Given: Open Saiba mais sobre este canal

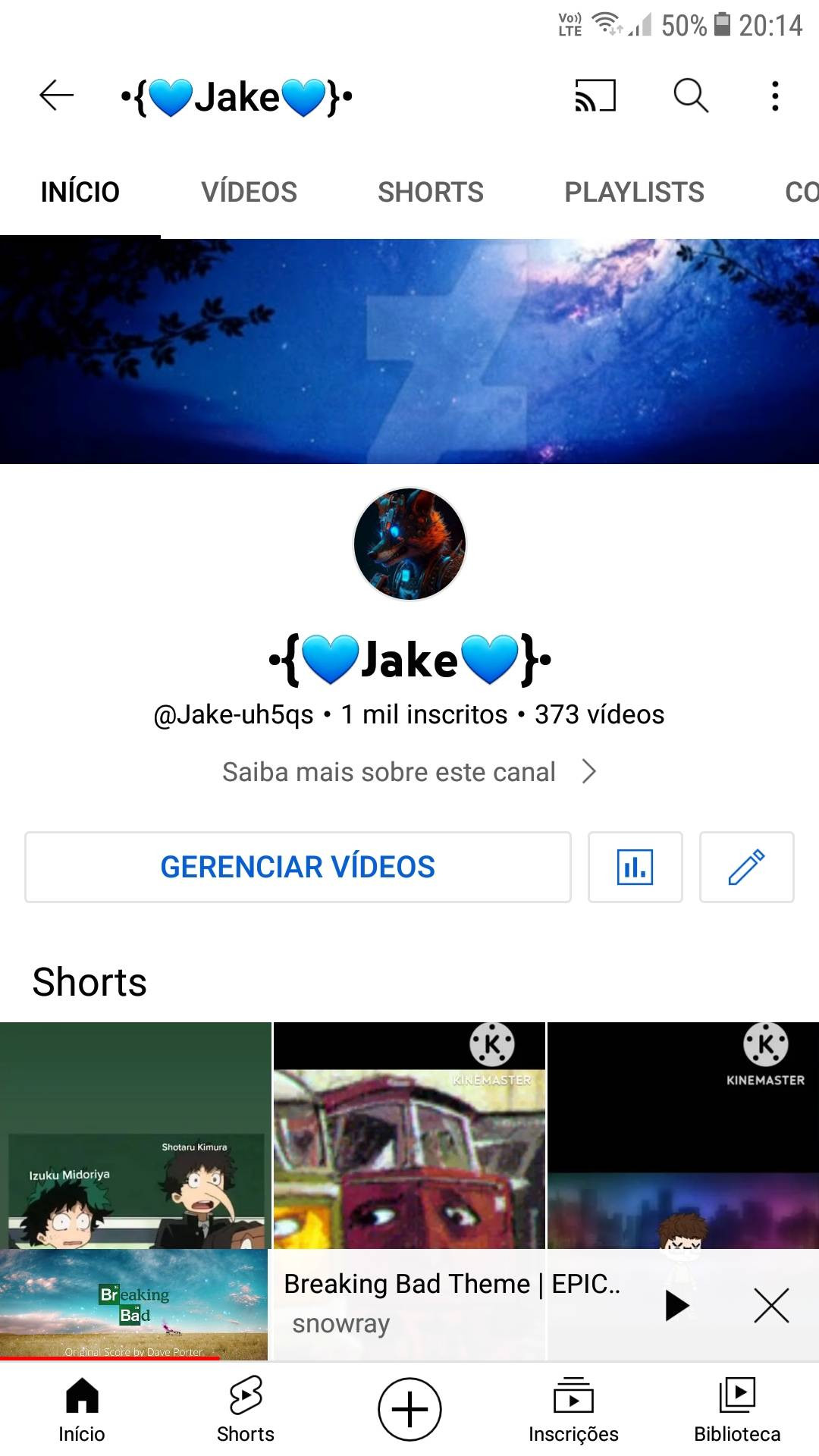Looking at the screenshot, I should tap(409, 772).
